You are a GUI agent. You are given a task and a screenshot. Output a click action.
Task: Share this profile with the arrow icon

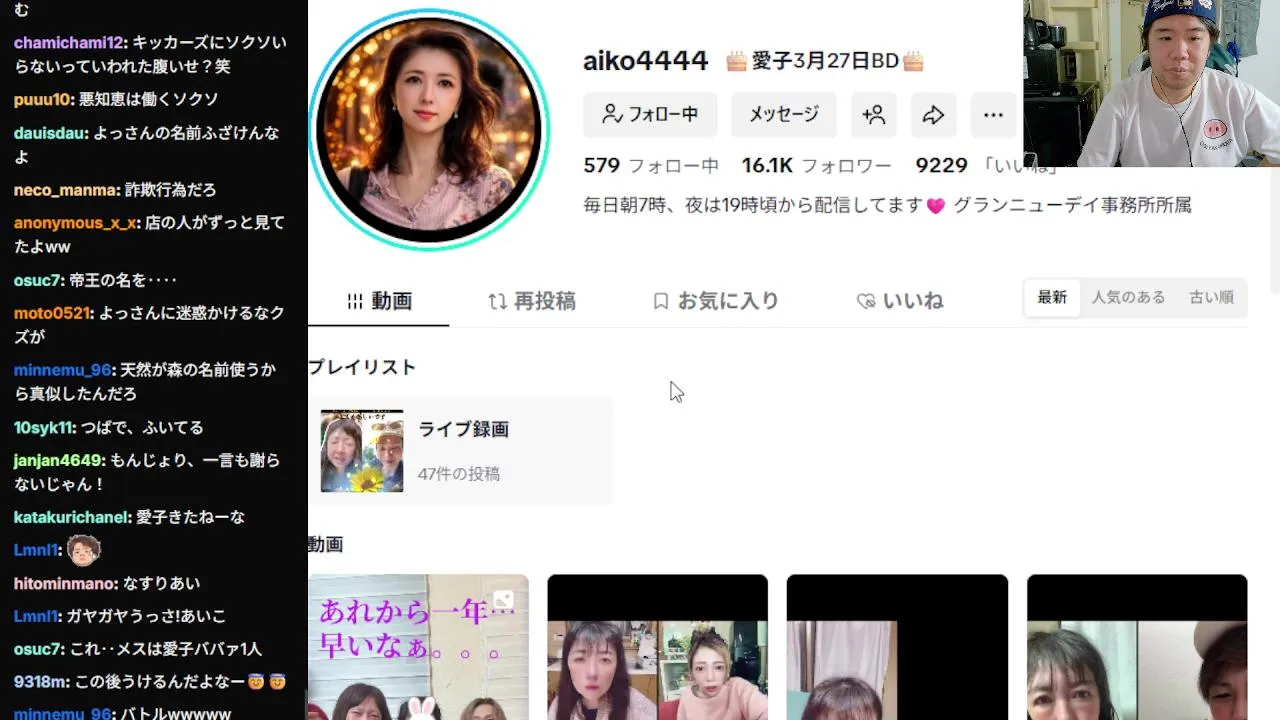point(933,115)
